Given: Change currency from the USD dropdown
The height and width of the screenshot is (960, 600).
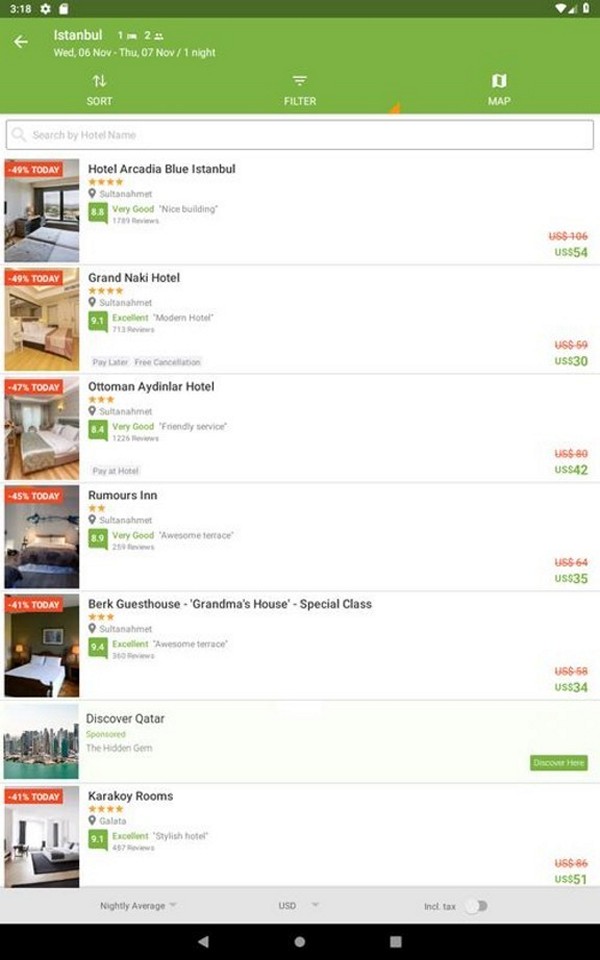Looking at the screenshot, I should [x=299, y=906].
